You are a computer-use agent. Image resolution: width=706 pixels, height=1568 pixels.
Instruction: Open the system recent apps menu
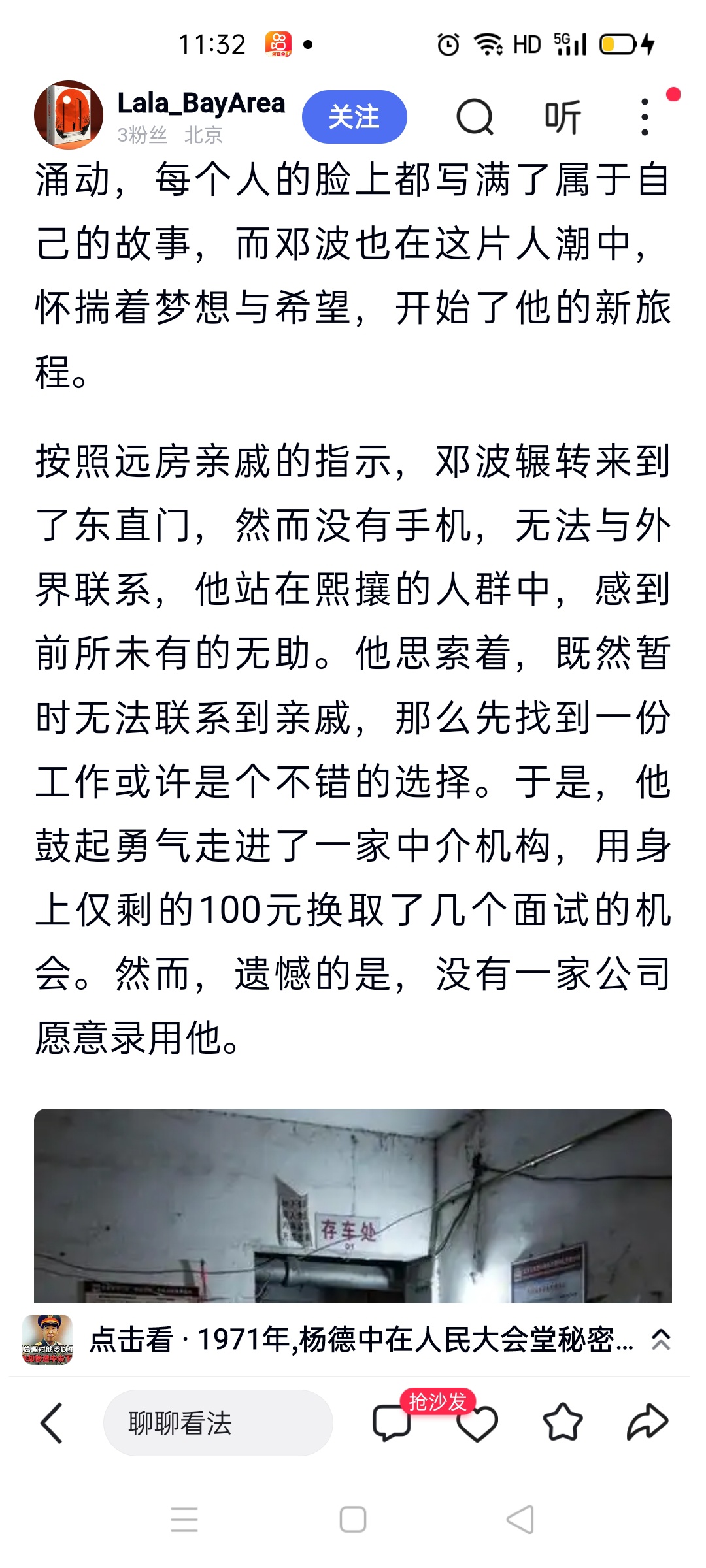click(184, 1520)
